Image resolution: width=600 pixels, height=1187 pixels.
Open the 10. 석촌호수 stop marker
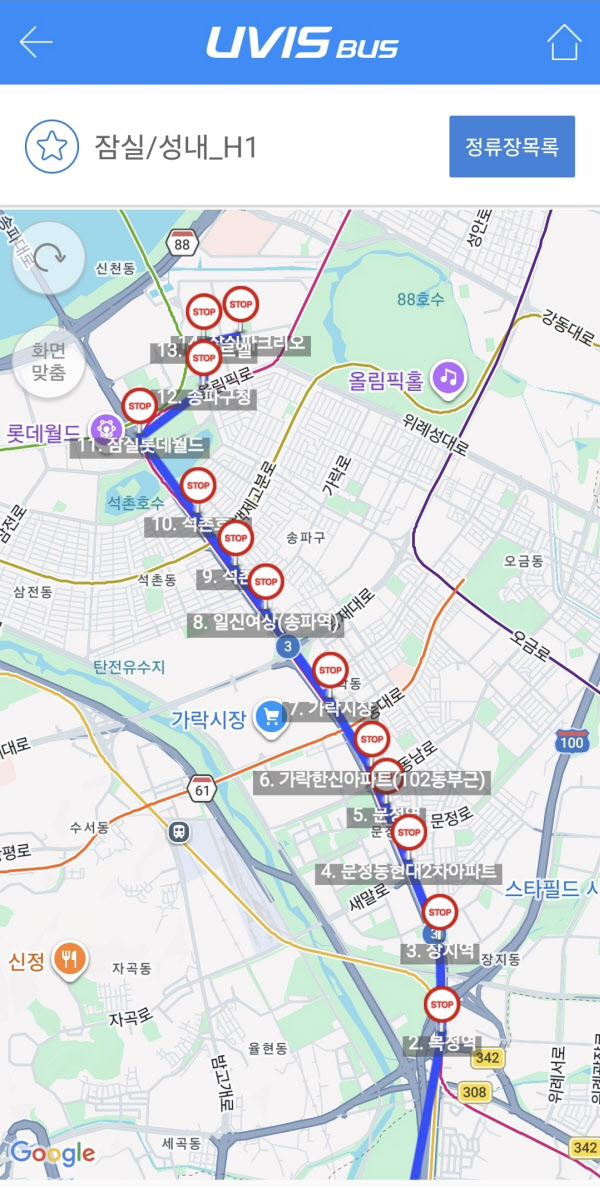tap(198, 486)
